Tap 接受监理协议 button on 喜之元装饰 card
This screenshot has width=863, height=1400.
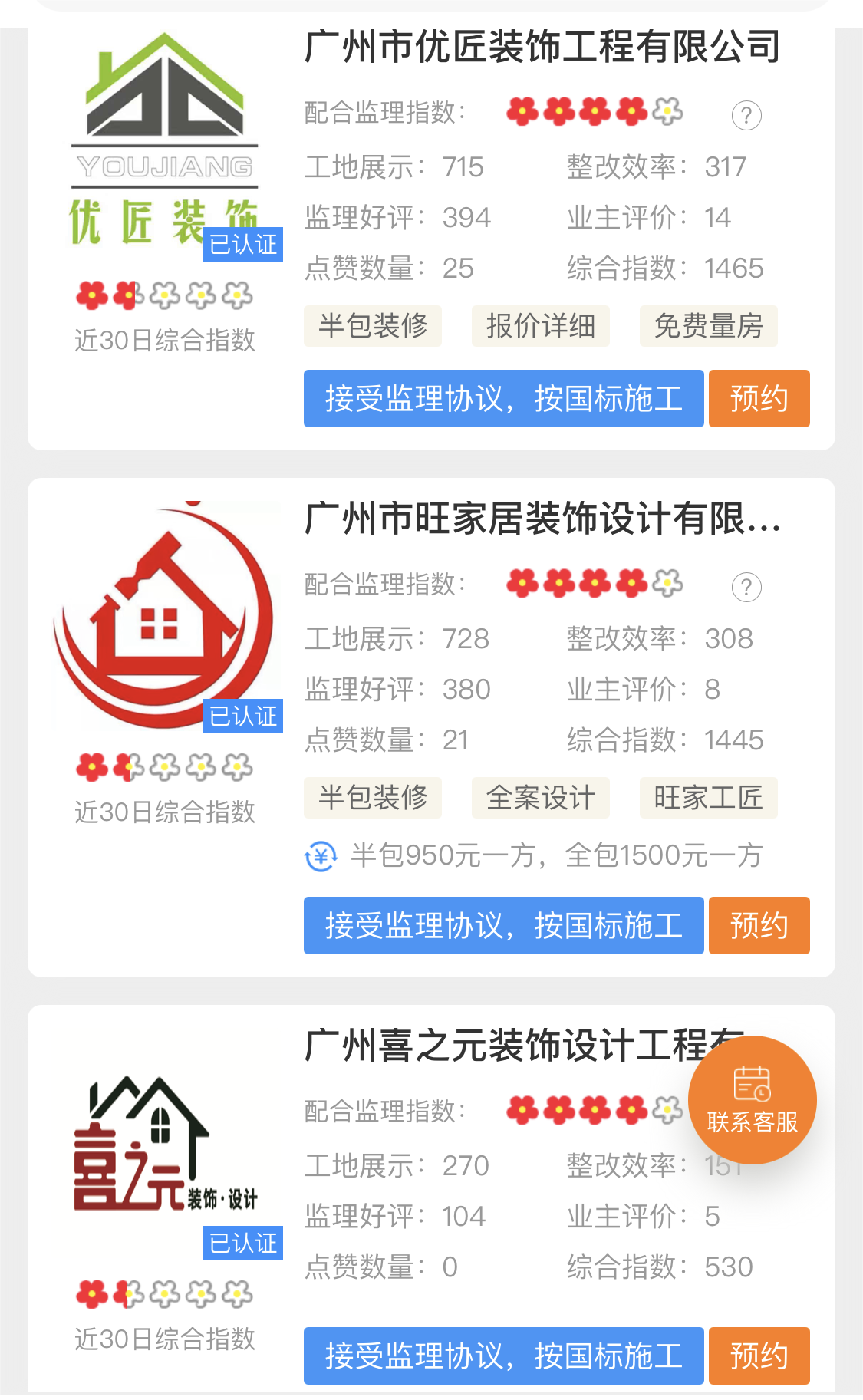click(504, 1356)
